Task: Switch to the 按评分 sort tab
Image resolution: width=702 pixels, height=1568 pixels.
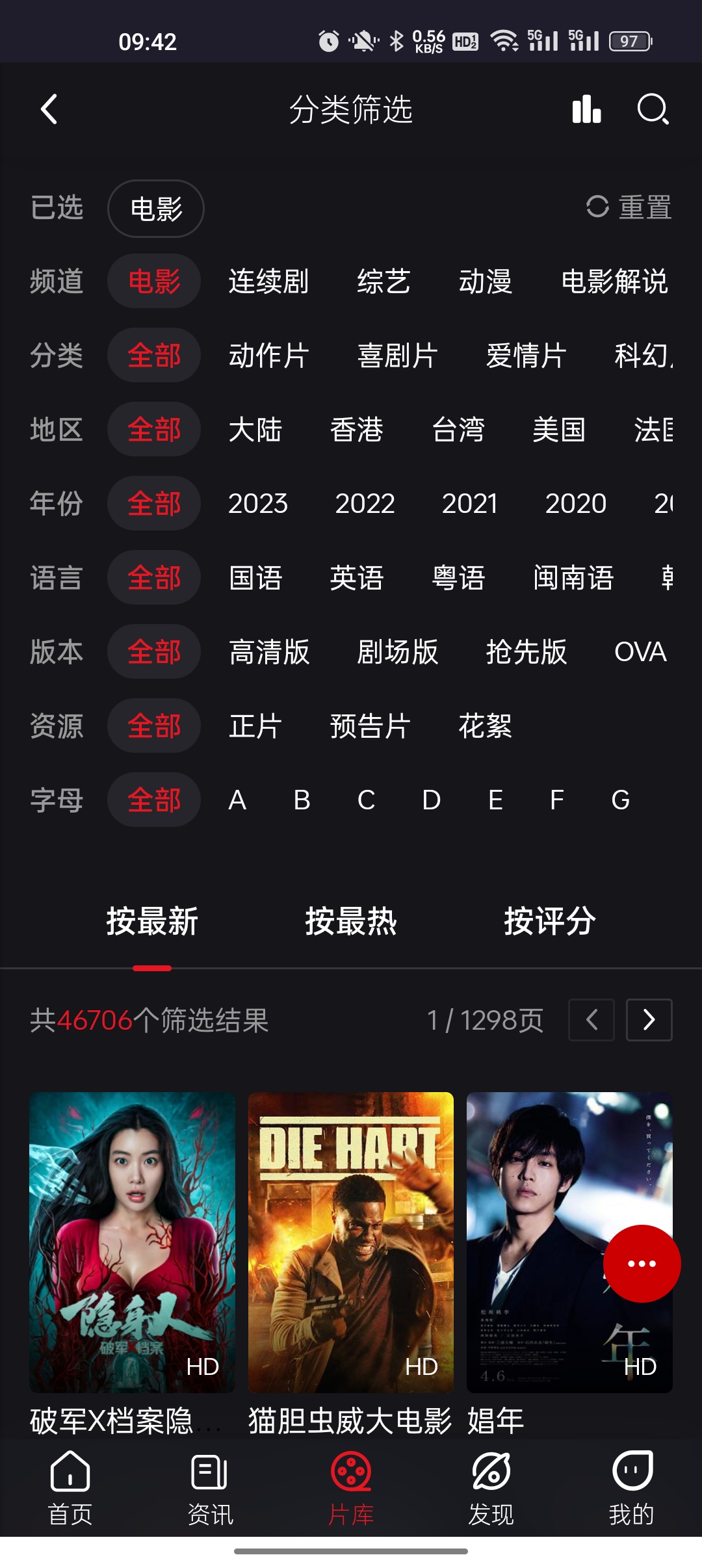Action: tap(549, 921)
